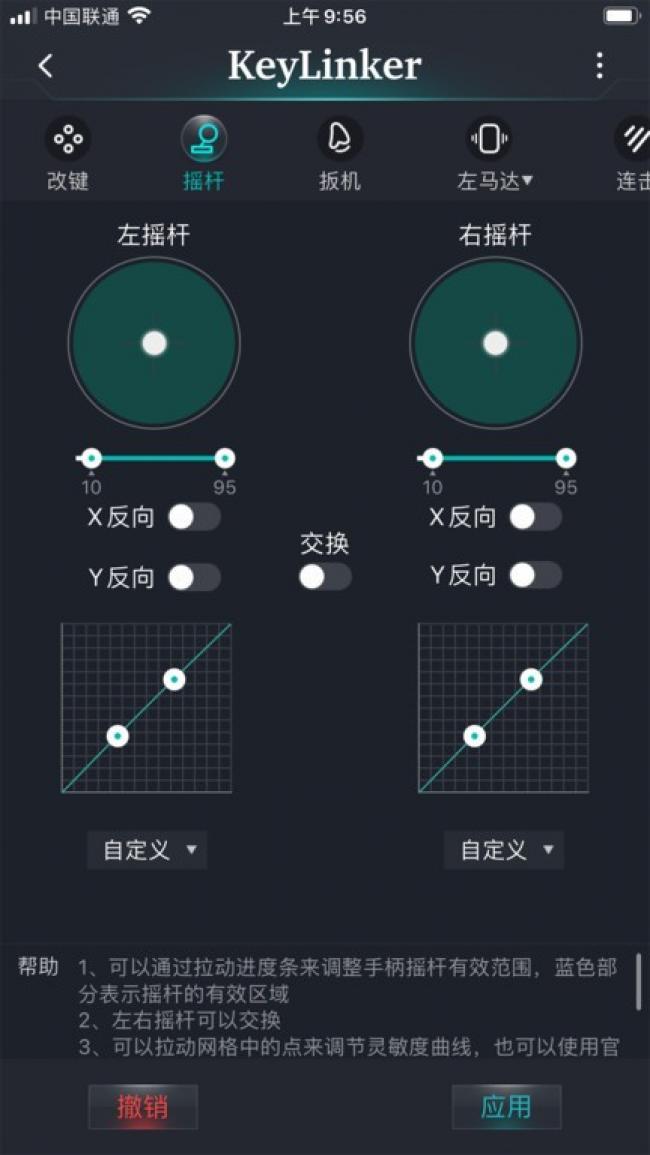Tap the right stick (右摇杆) slider's 10 handle
Image resolution: width=650 pixels, height=1155 pixels.
tap(432, 458)
